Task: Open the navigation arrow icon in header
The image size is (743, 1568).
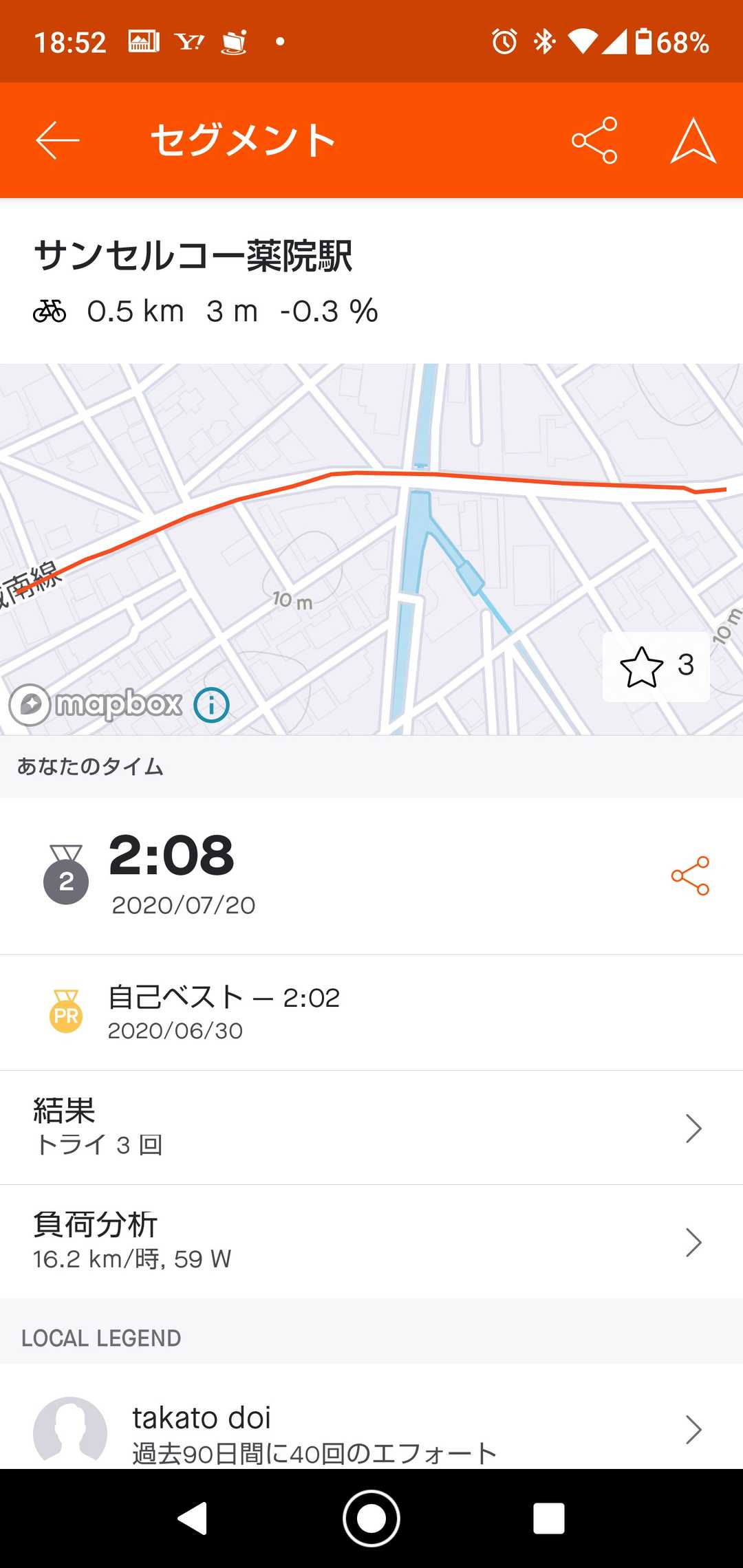Action: tap(693, 140)
